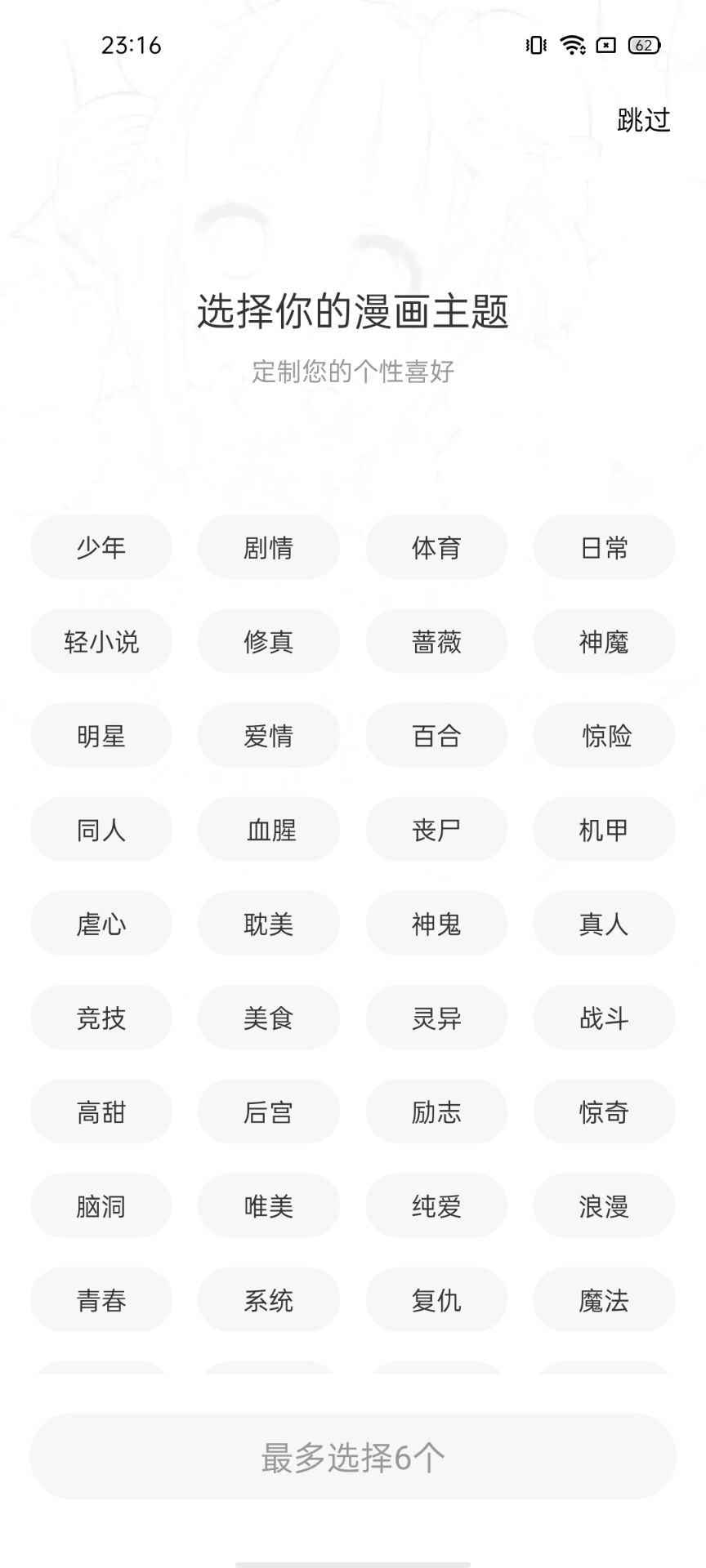
Task: Tap the 最多选择6个 confirm button
Action: pyautogui.click(x=353, y=1456)
